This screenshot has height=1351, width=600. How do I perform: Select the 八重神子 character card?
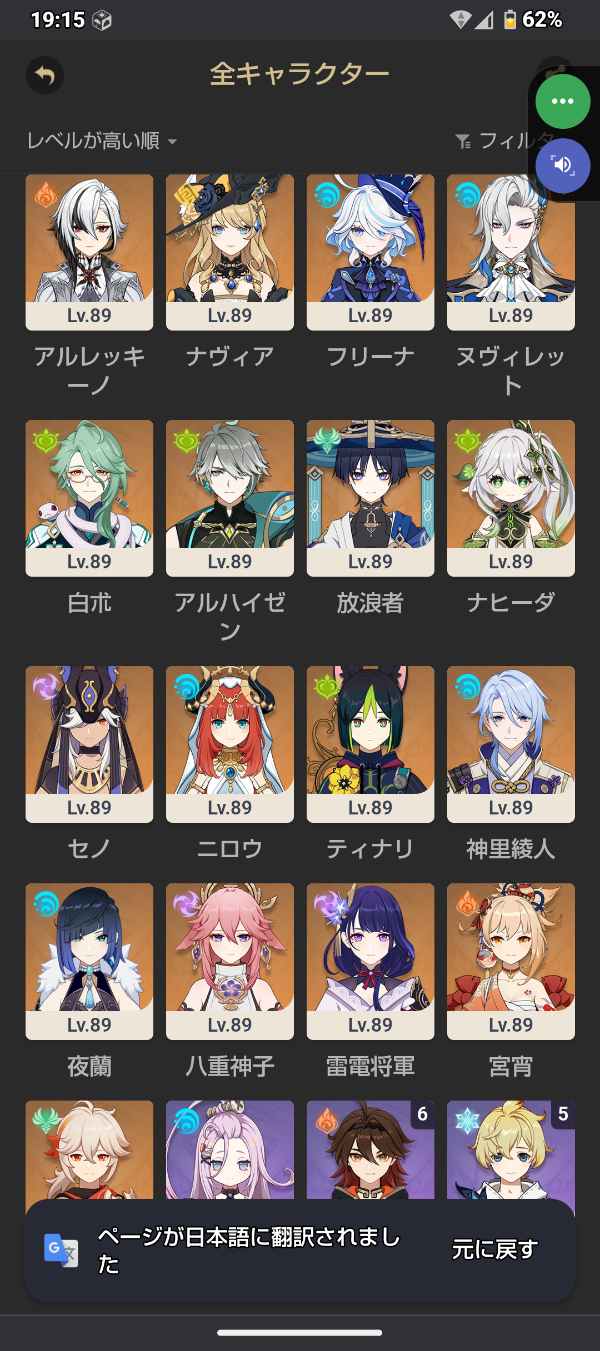tap(230, 961)
